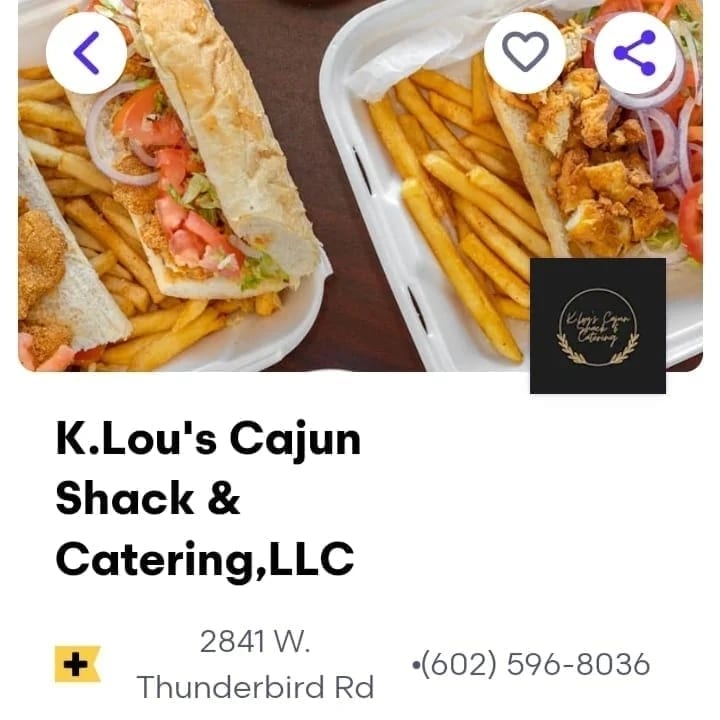This screenshot has height=720, width=720.
Task: Favorite K.Lou's Cajun Shack with heart
Action: point(525,53)
